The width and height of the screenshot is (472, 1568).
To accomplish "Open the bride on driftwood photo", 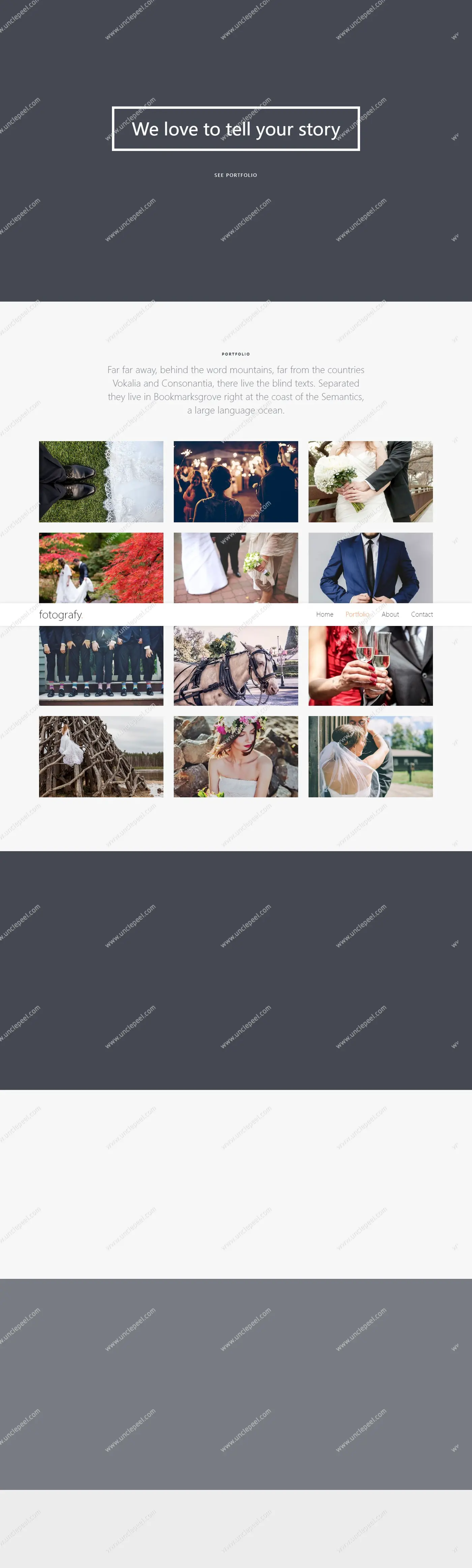I will (101, 757).
